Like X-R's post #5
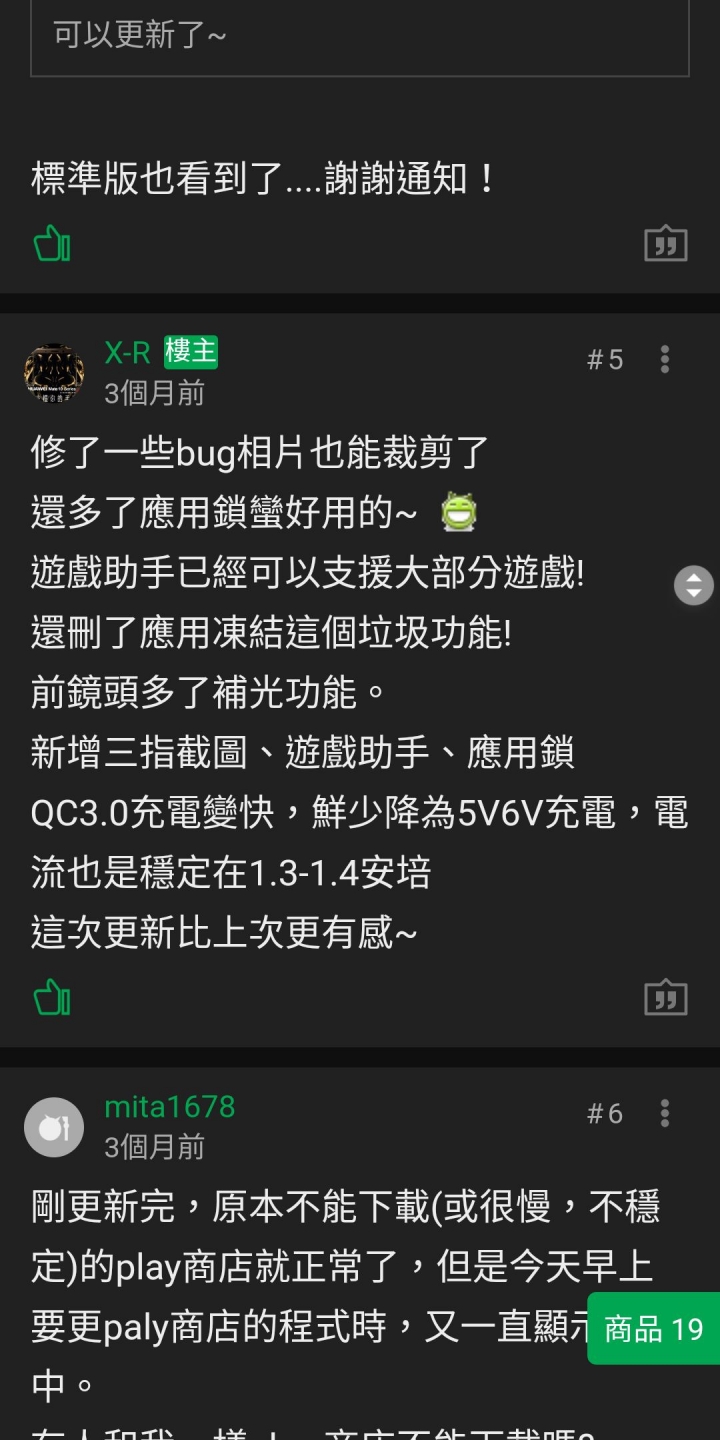Viewport: 720px width, 1440px height. (x=52, y=997)
